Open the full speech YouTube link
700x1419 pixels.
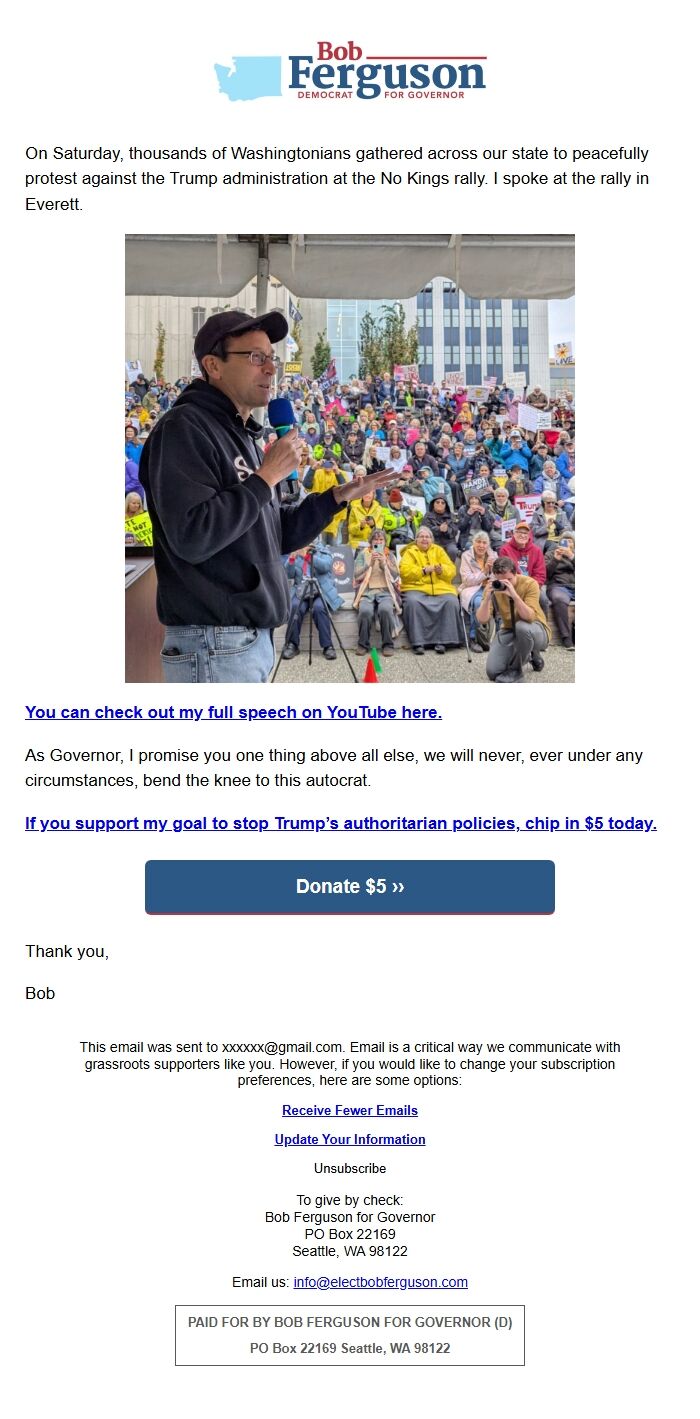(x=233, y=712)
